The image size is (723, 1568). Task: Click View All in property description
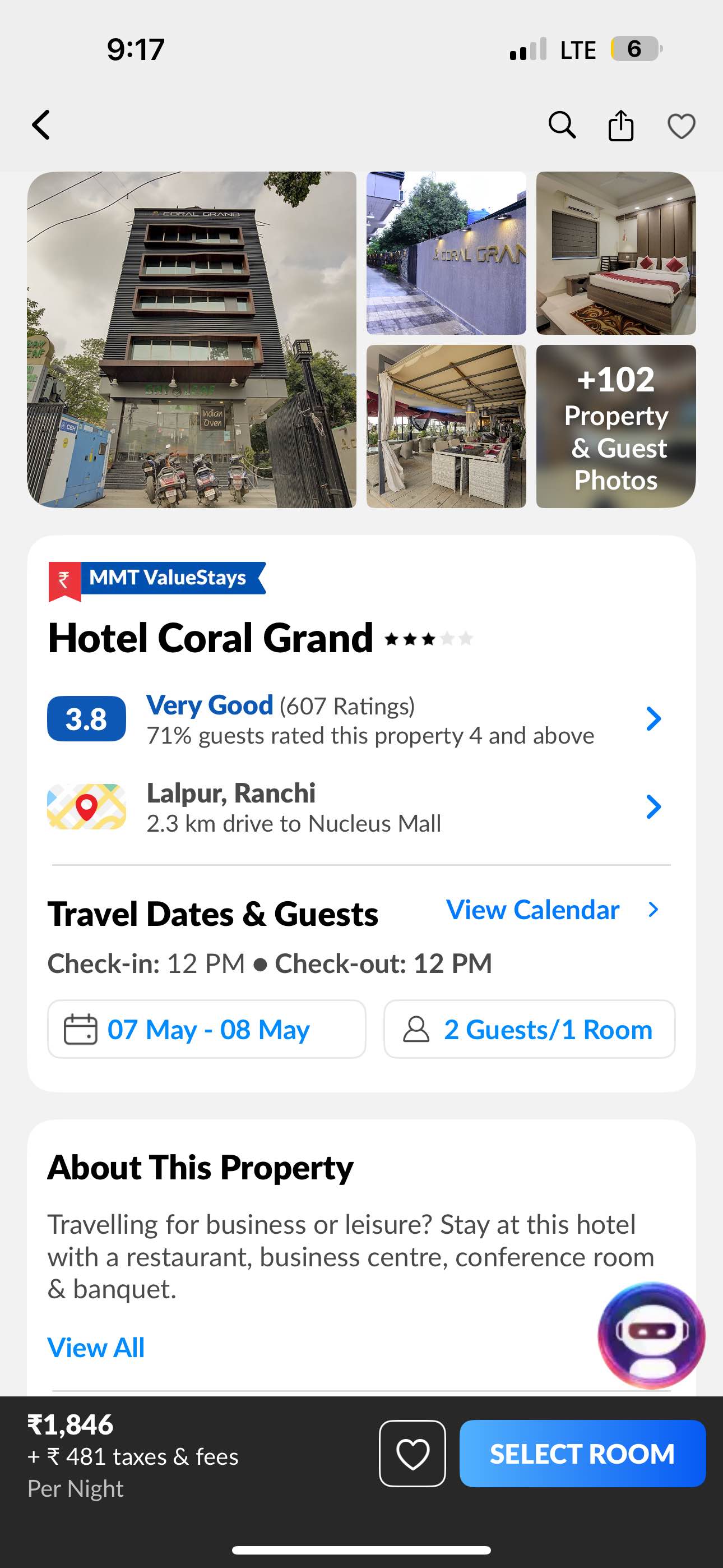coord(96,1346)
